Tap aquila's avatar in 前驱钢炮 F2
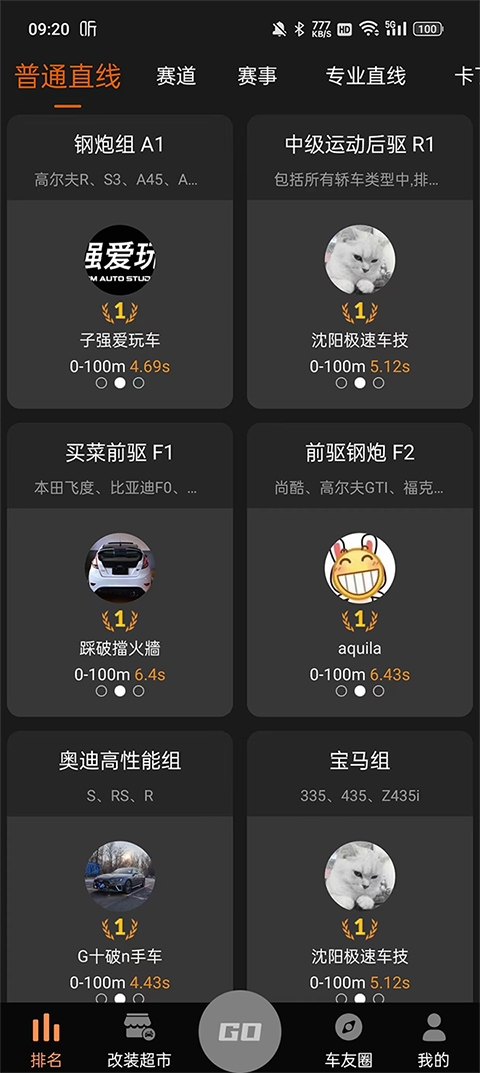480x1073 pixels. (359, 568)
